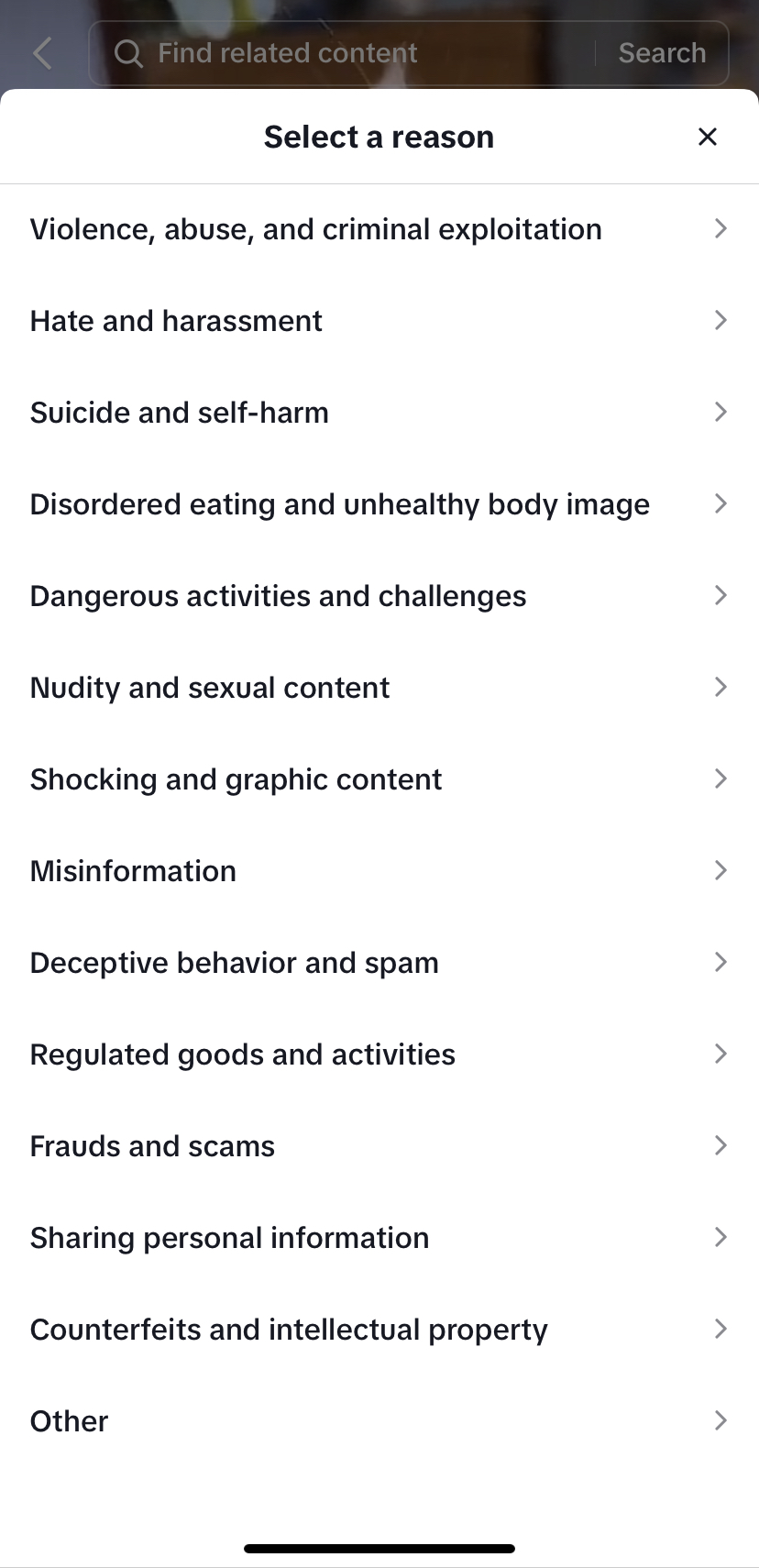Click the chevron next to Nudity and sexual content
The width and height of the screenshot is (759, 1568).
click(x=720, y=687)
